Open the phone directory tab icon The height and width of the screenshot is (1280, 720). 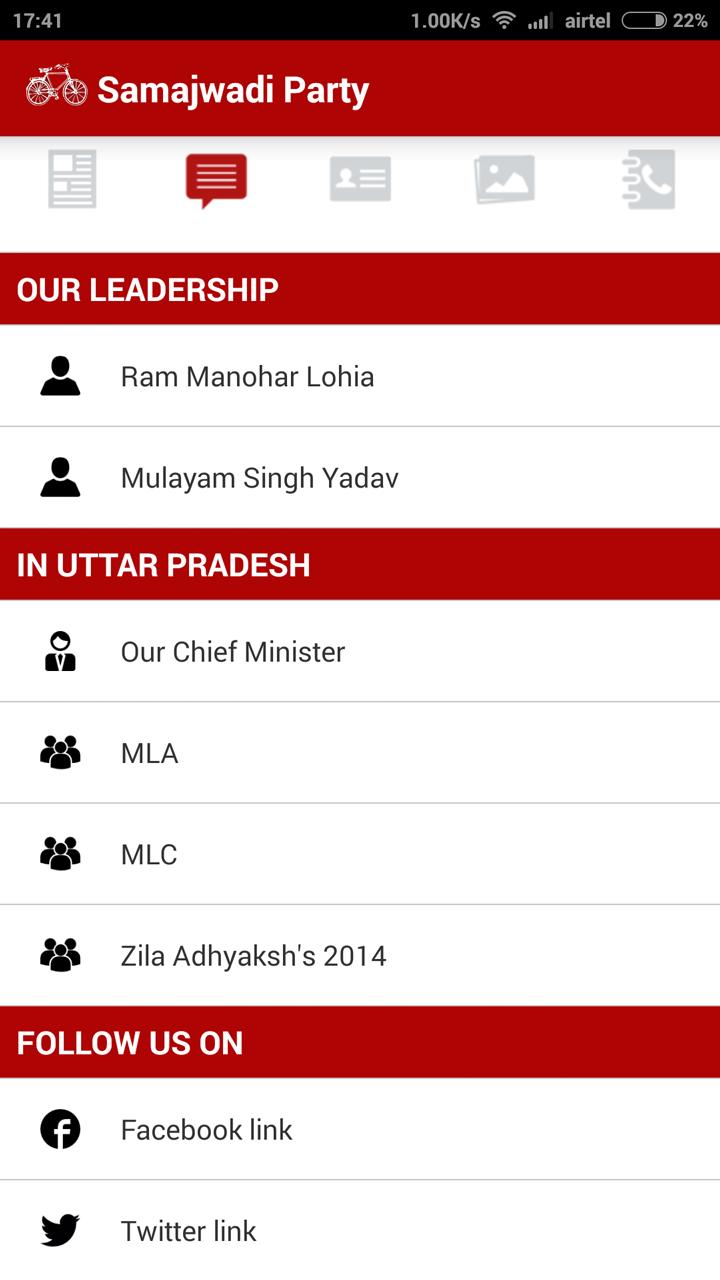coord(648,178)
